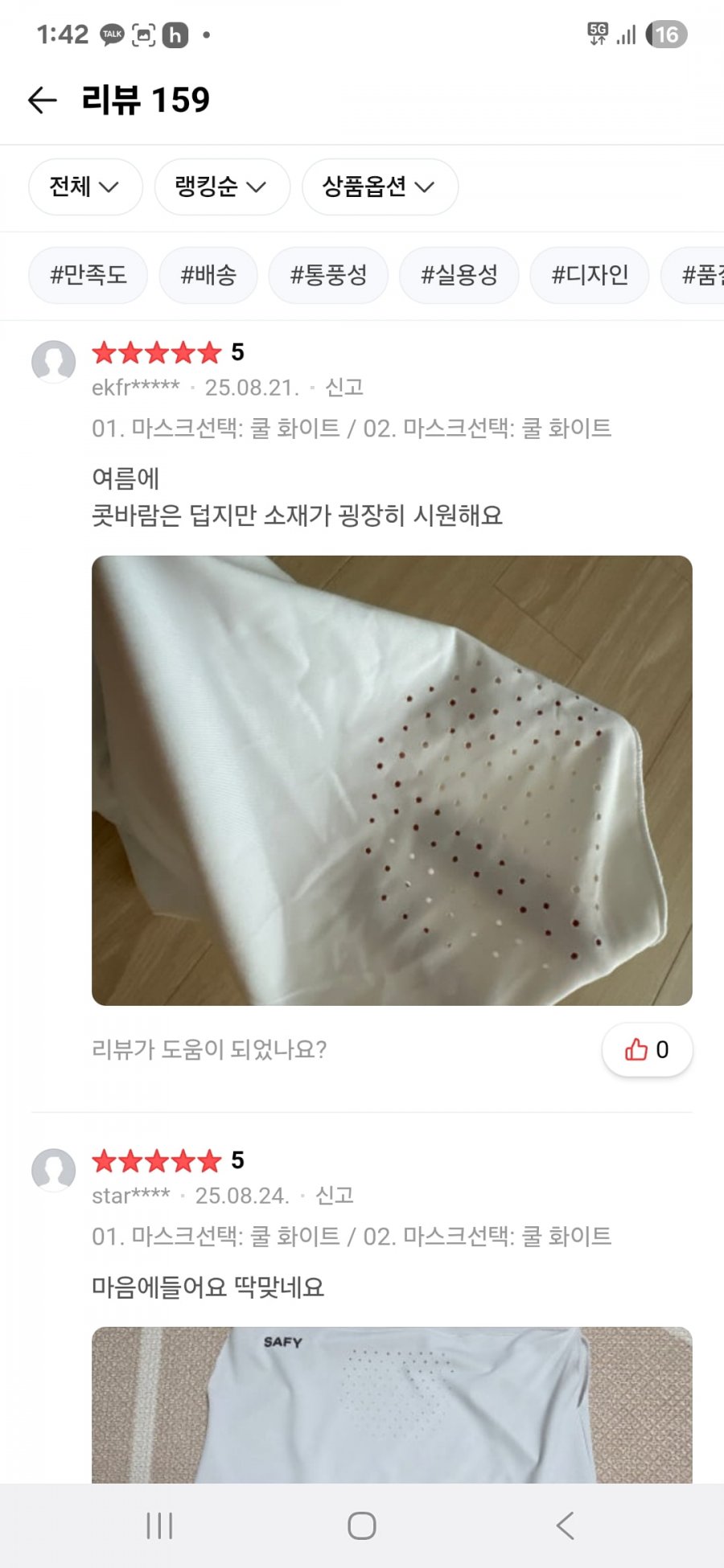
Task: Filter reviews by #배송
Action: pos(208,275)
